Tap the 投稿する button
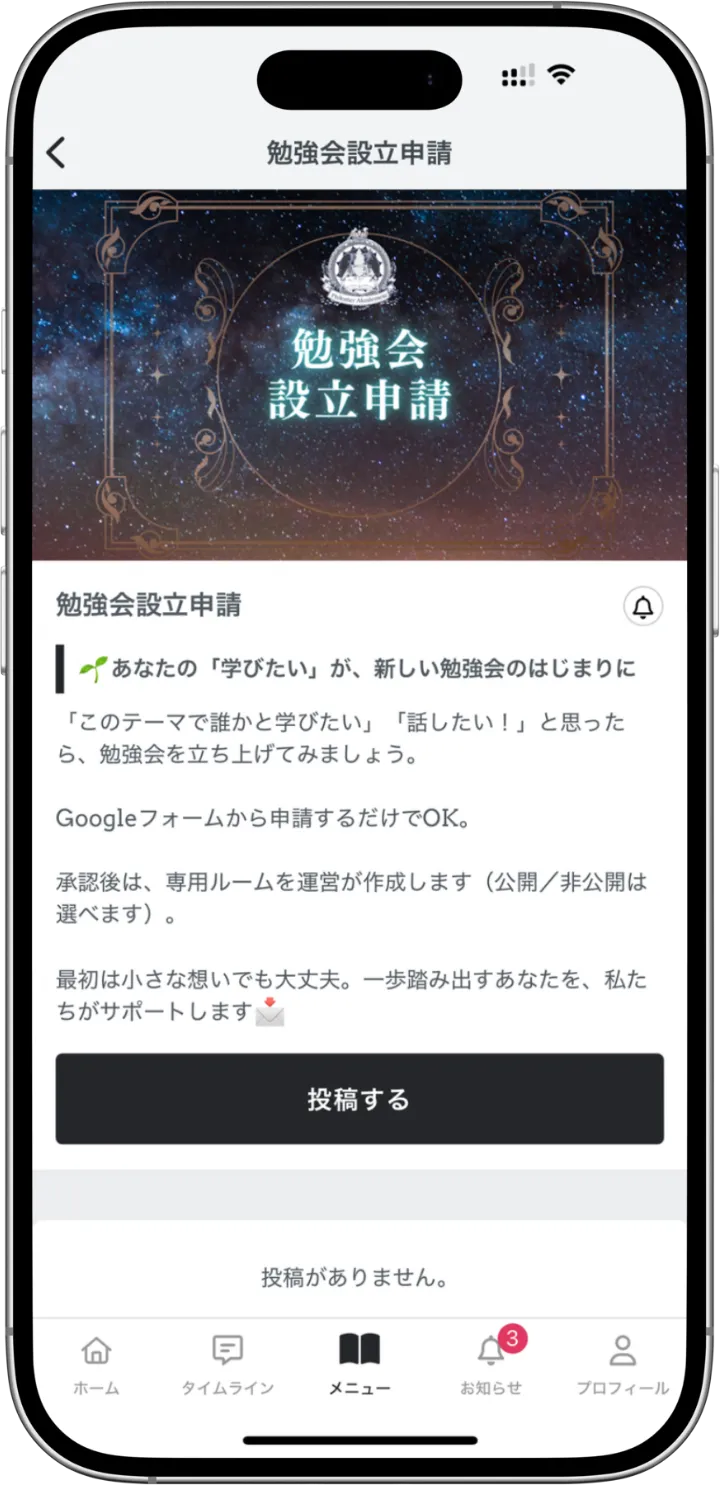 pos(359,1099)
